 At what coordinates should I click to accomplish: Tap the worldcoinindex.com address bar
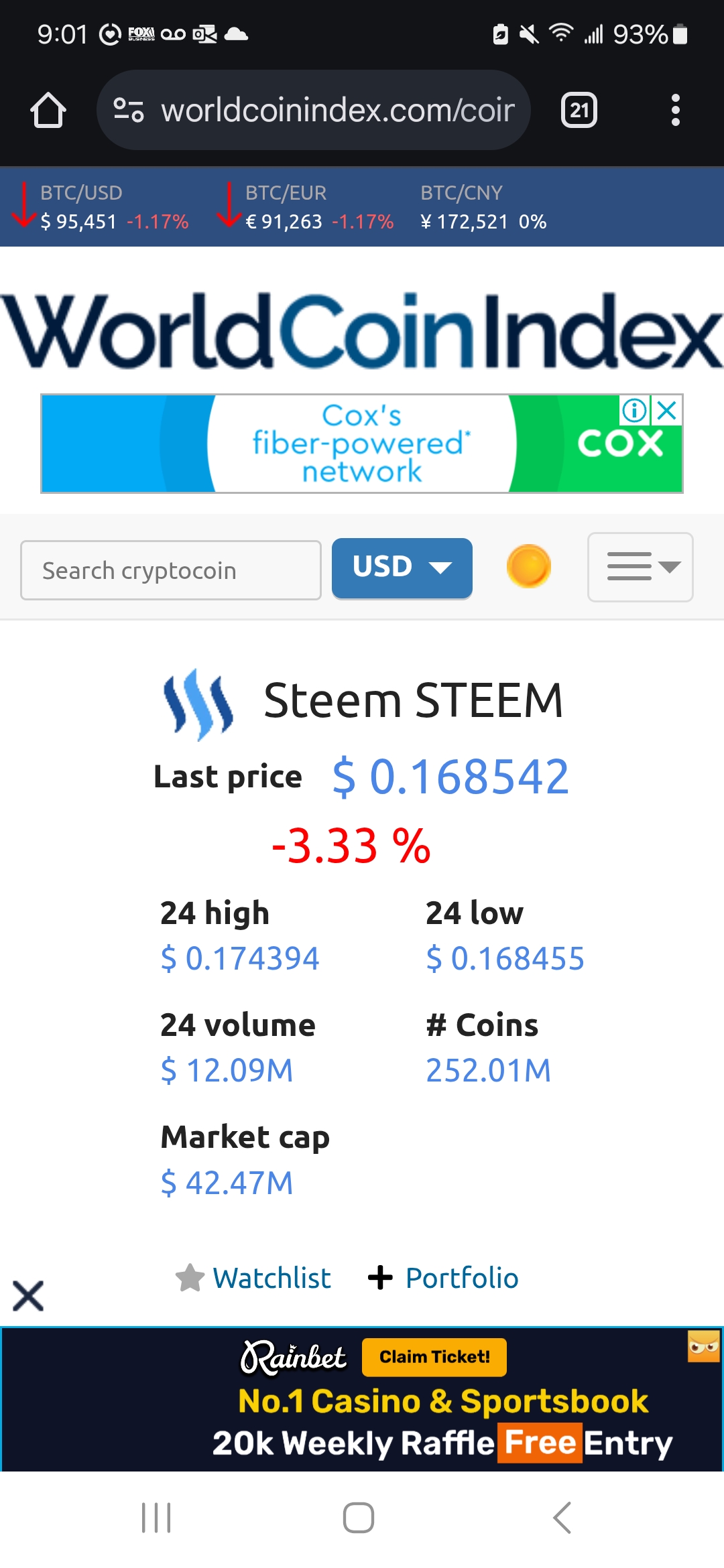tap(314, 110)
